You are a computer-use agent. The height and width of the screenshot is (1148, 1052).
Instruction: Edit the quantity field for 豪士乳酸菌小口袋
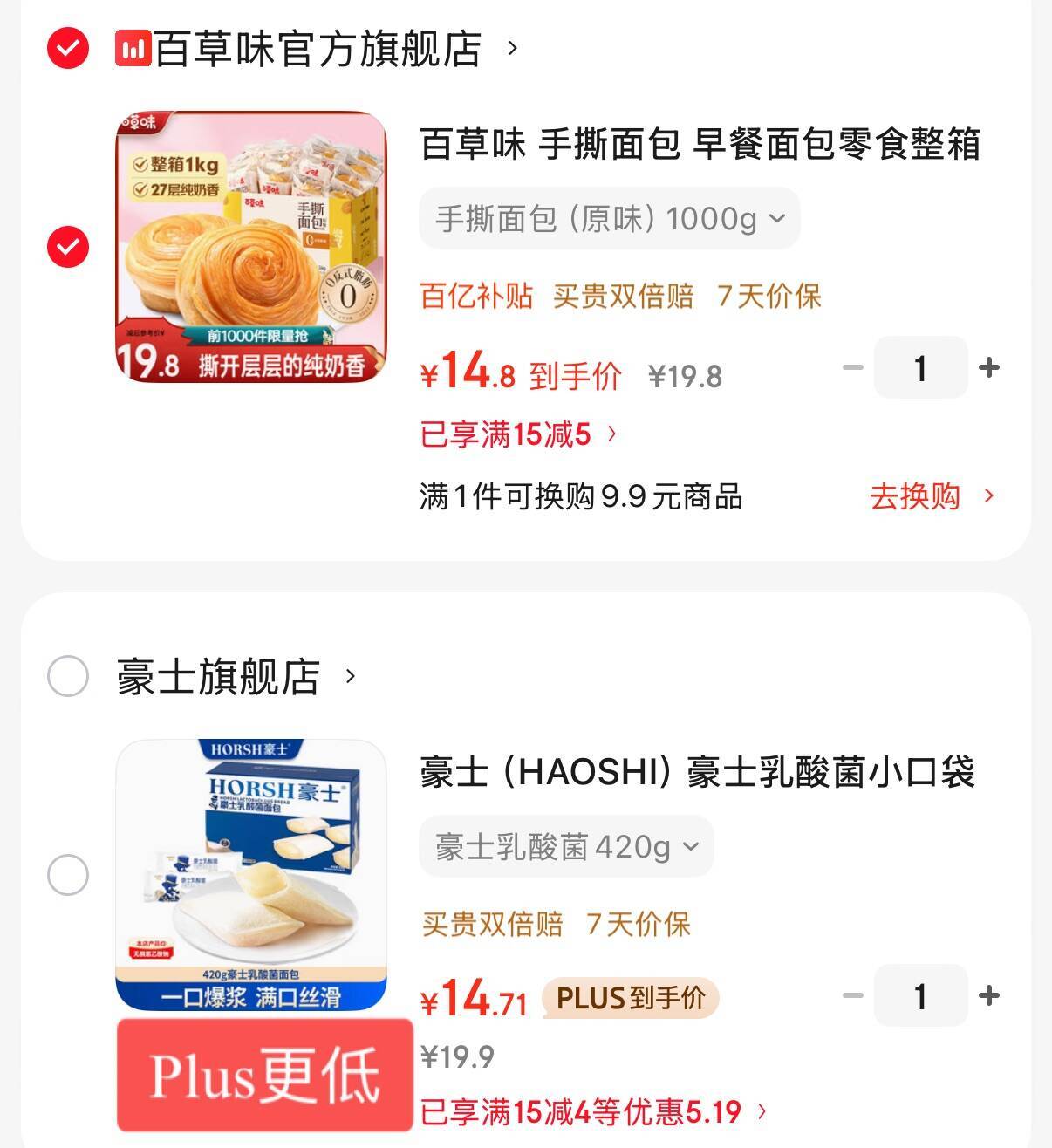pos(920,996)
